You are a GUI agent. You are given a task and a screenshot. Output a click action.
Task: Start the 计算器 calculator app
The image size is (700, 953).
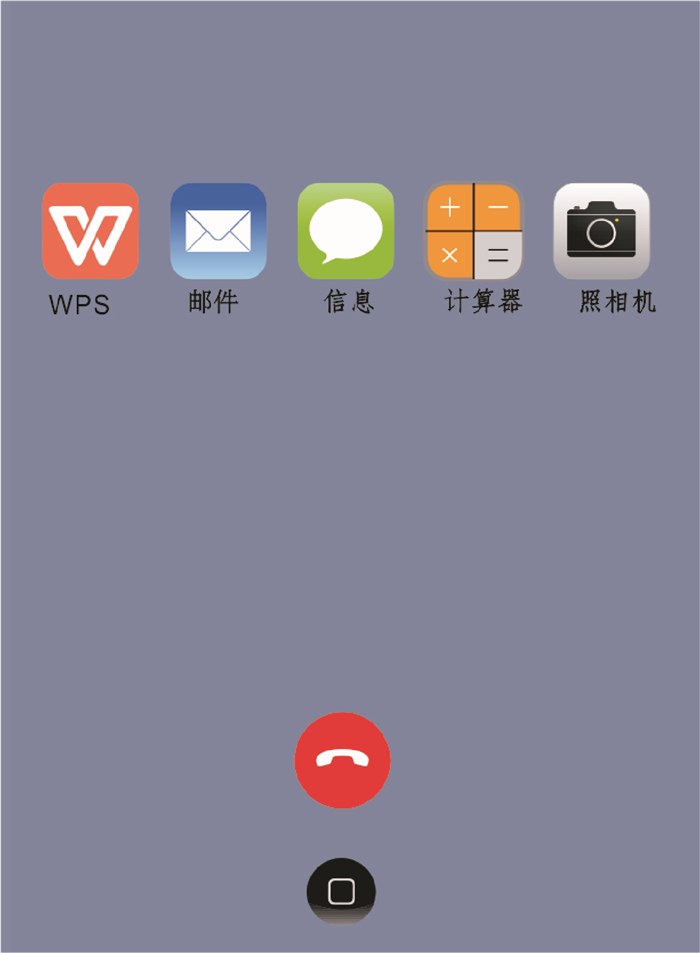(474, 231)
